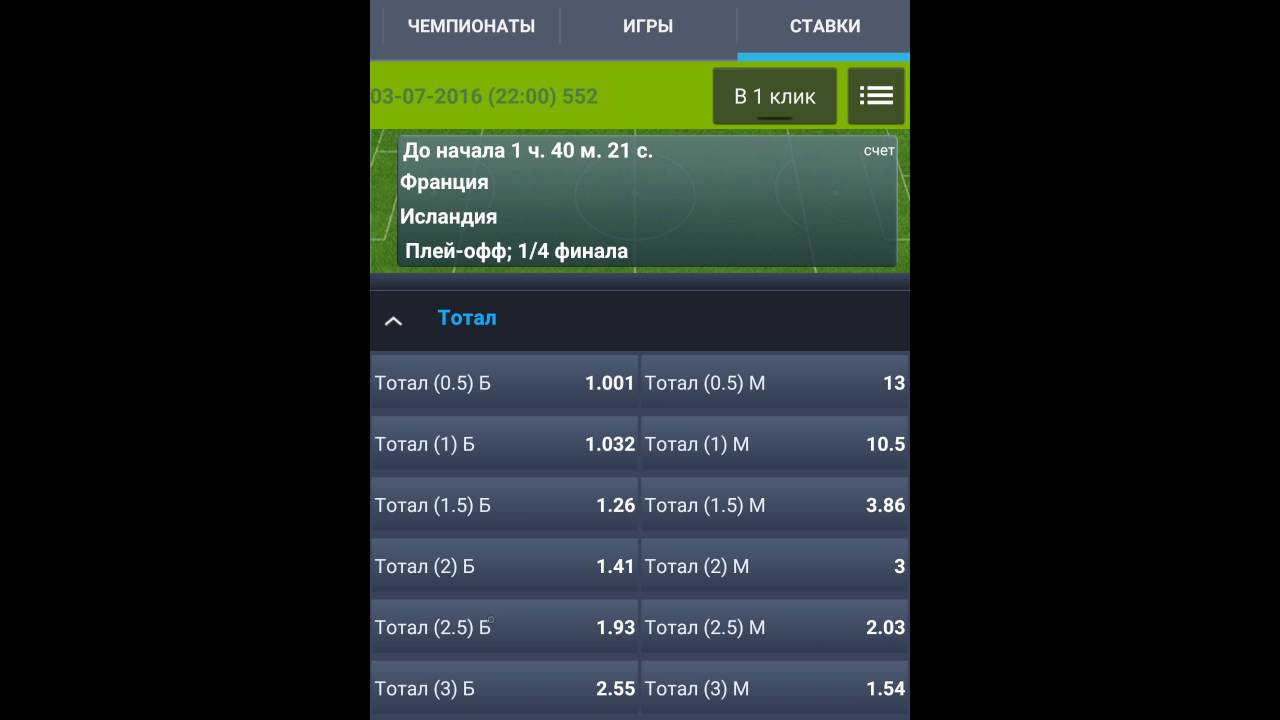Image resolution: width=1280 pixels, height=720 pixels.
Task: Select Тотал (2.5) М odds 2.03
Action: point(774,627)
